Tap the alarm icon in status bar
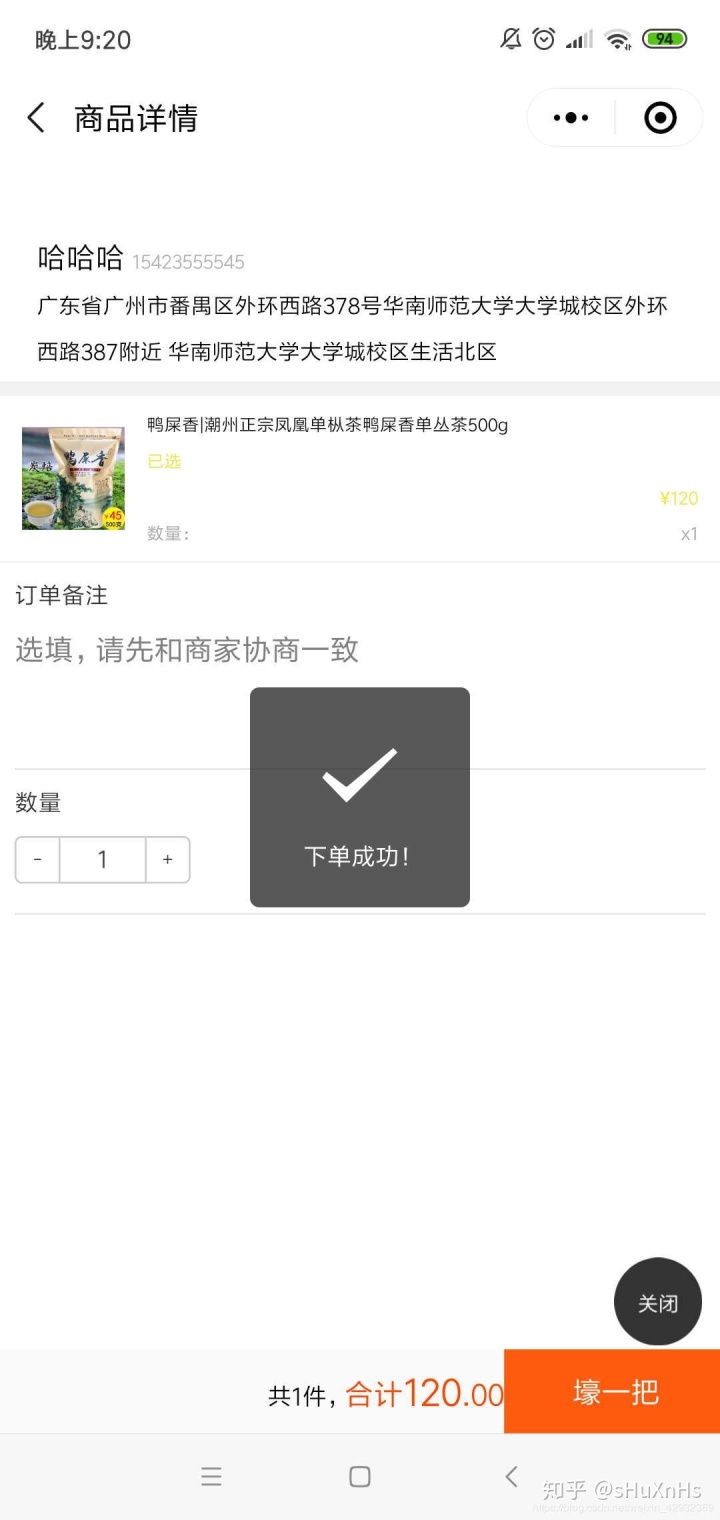The height and width of the screenshot is (1520, 720). point(543,38)
